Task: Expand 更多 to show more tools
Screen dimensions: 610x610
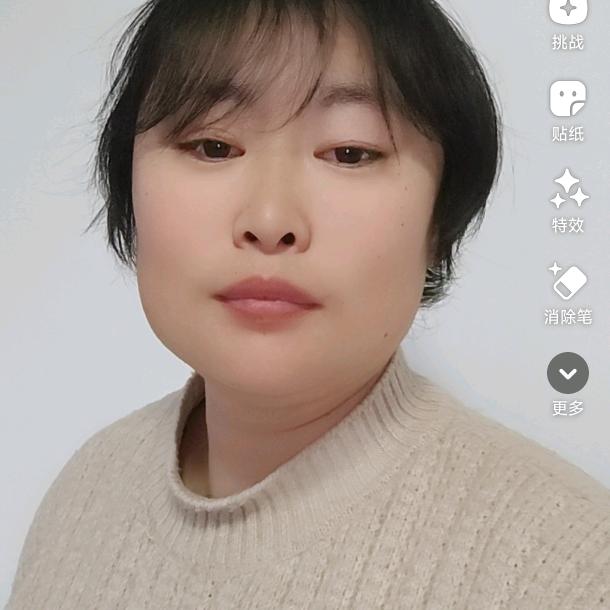Action: click(x=567, y=373)
